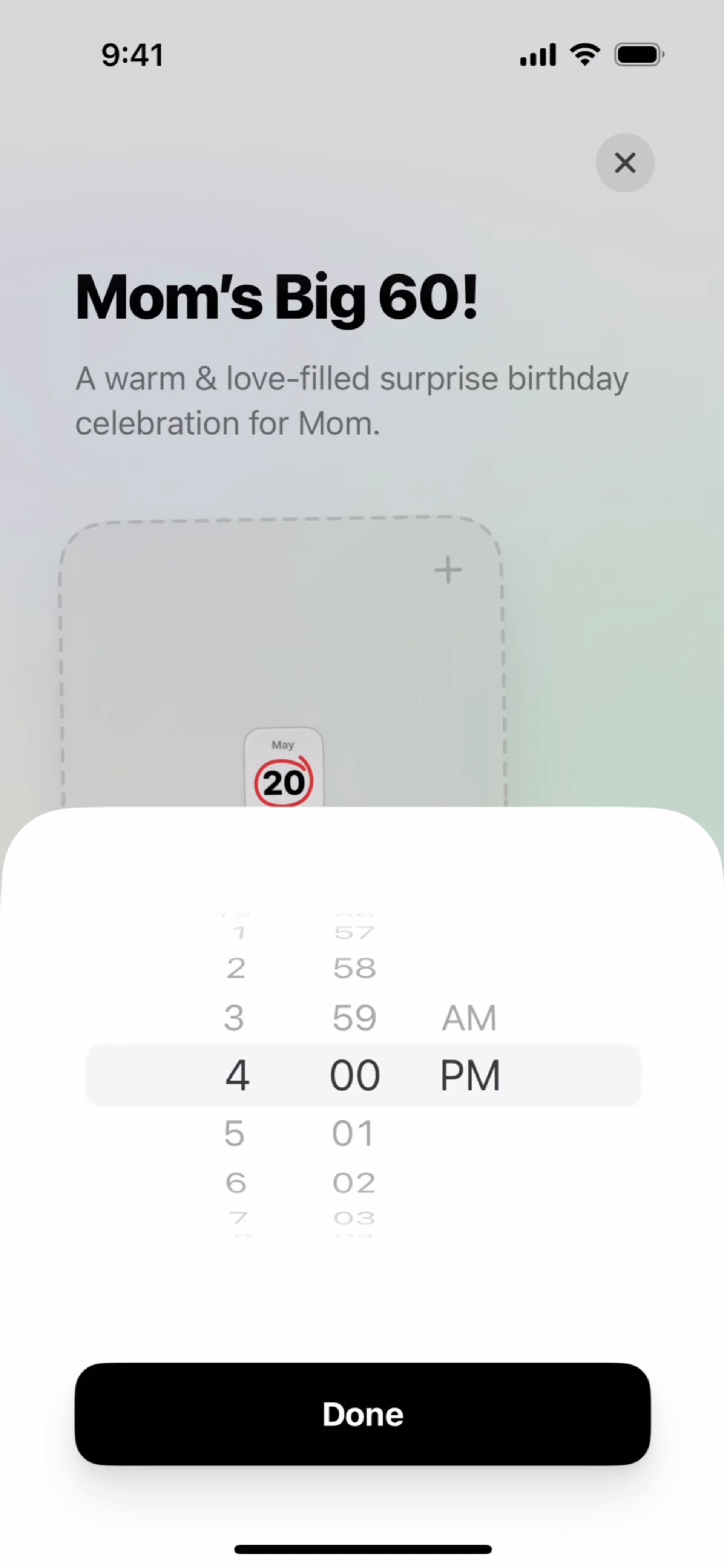Select minute 58 in the picker
The width and height of the screenshot is (724, 1568).
(354, 969)
